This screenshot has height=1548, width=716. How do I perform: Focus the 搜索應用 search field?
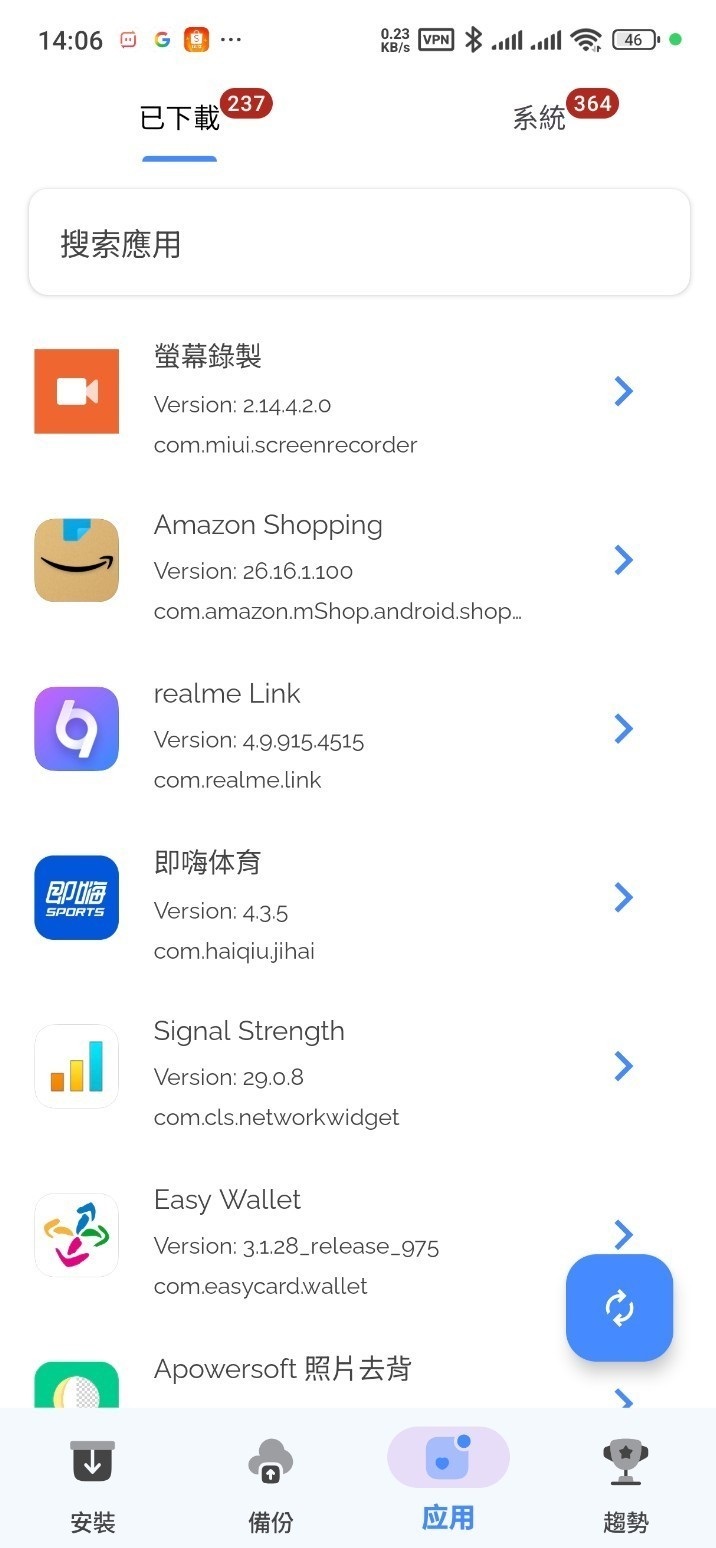click(359, 243)
